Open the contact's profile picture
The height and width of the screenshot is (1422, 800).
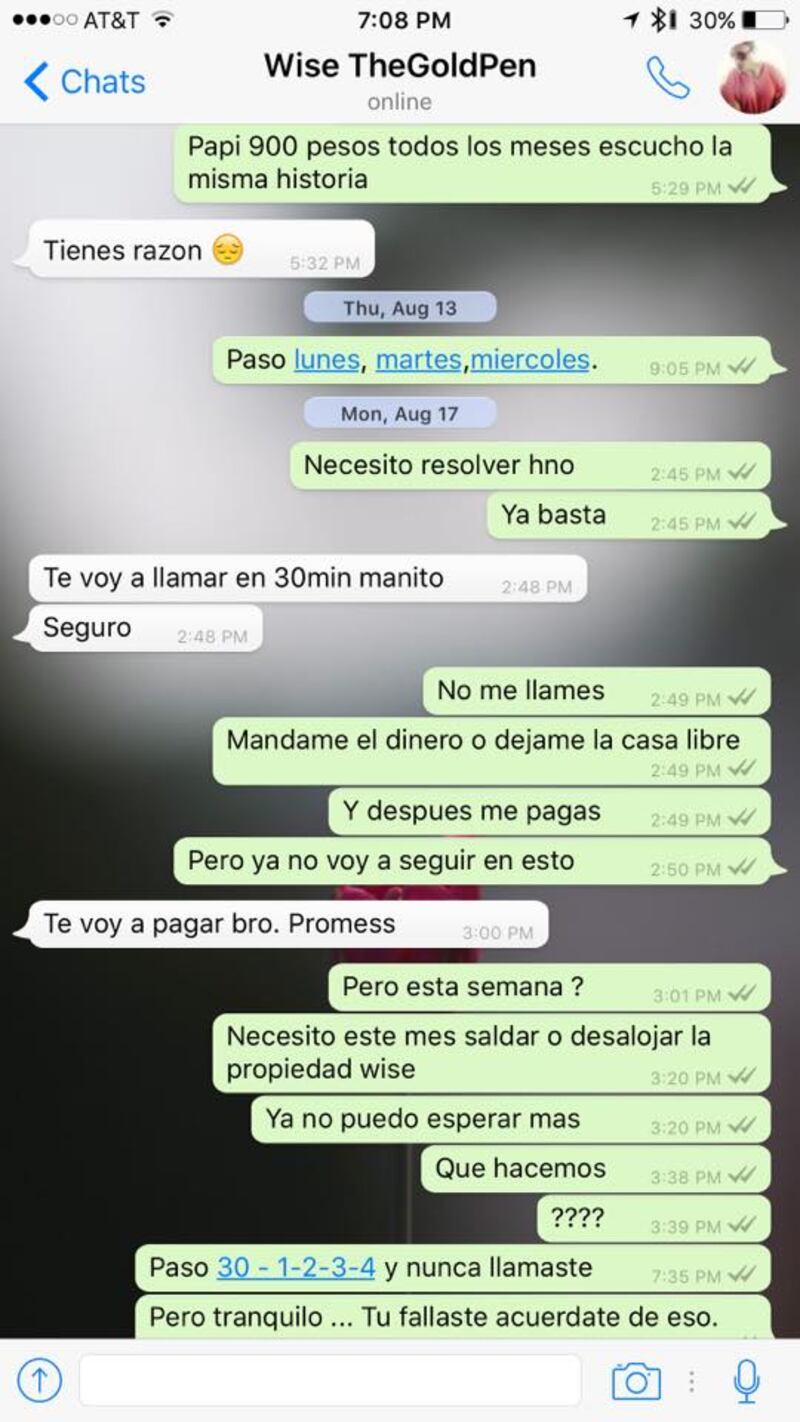(x=753, y=78)
